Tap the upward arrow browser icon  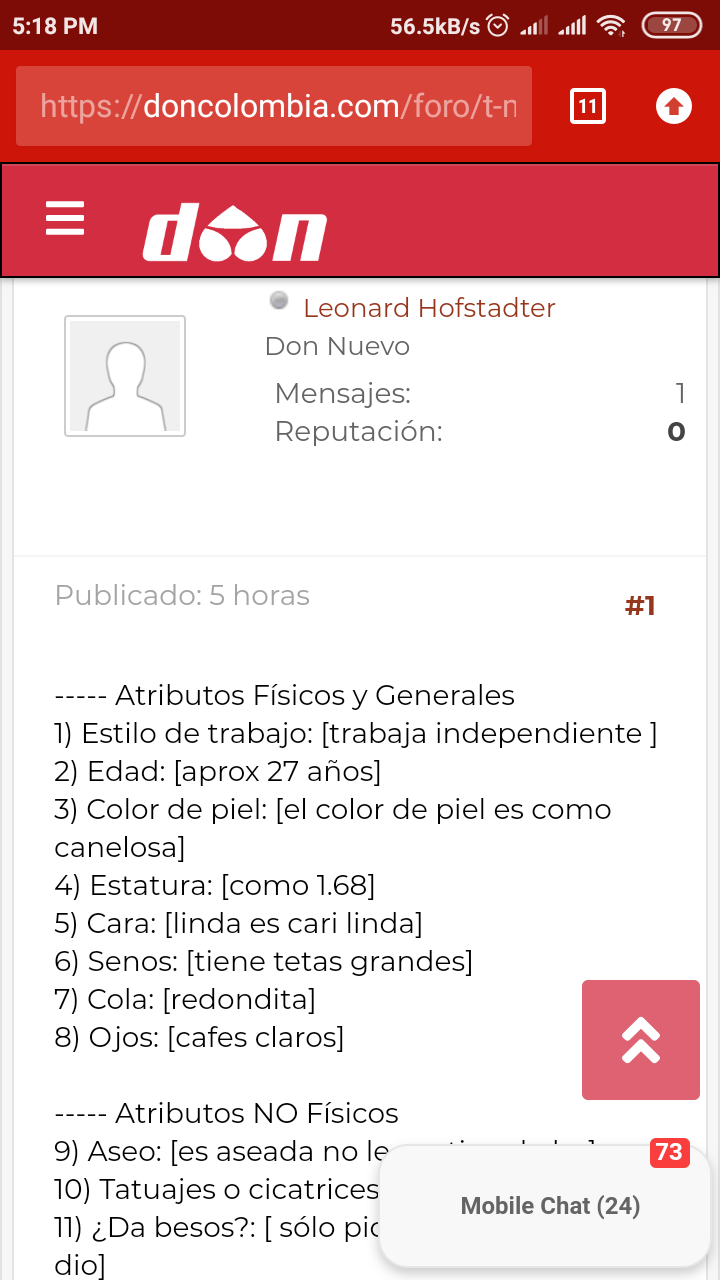point(674,106)
